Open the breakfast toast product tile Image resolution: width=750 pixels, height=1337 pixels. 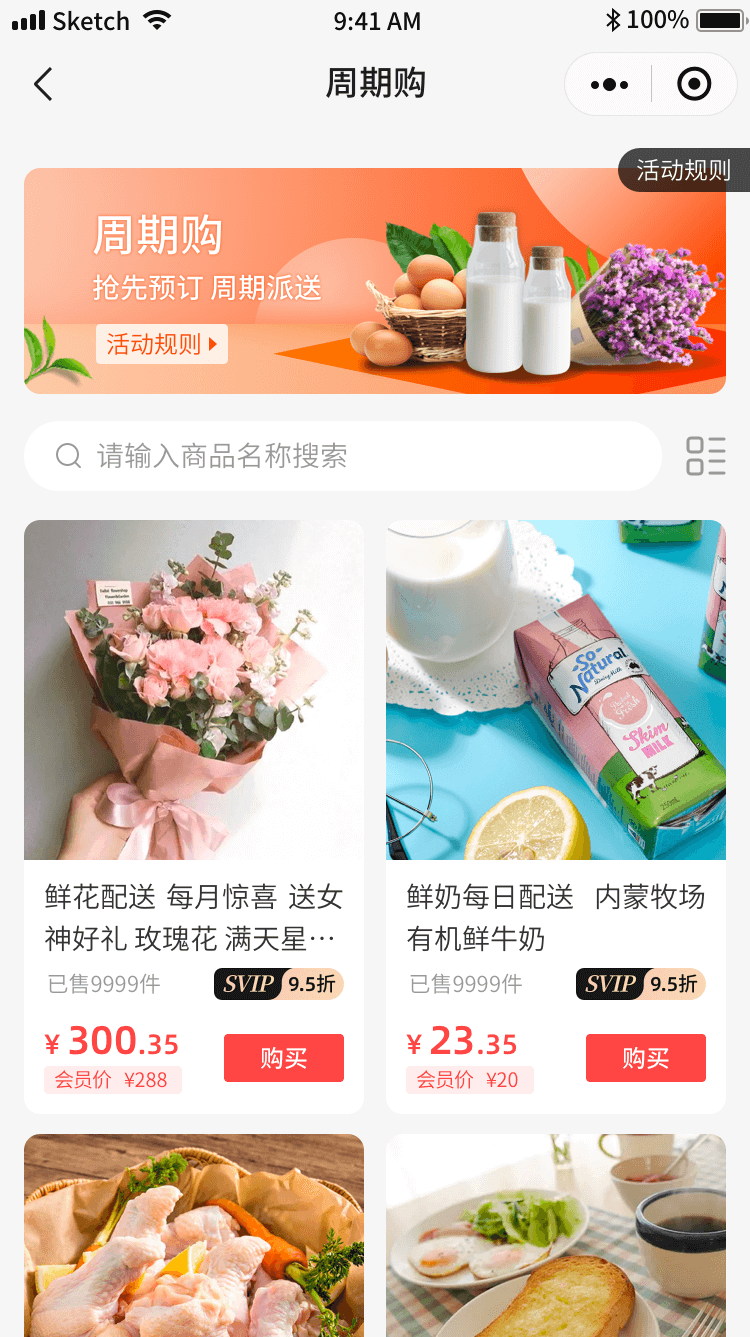[x=556, y=1240]
